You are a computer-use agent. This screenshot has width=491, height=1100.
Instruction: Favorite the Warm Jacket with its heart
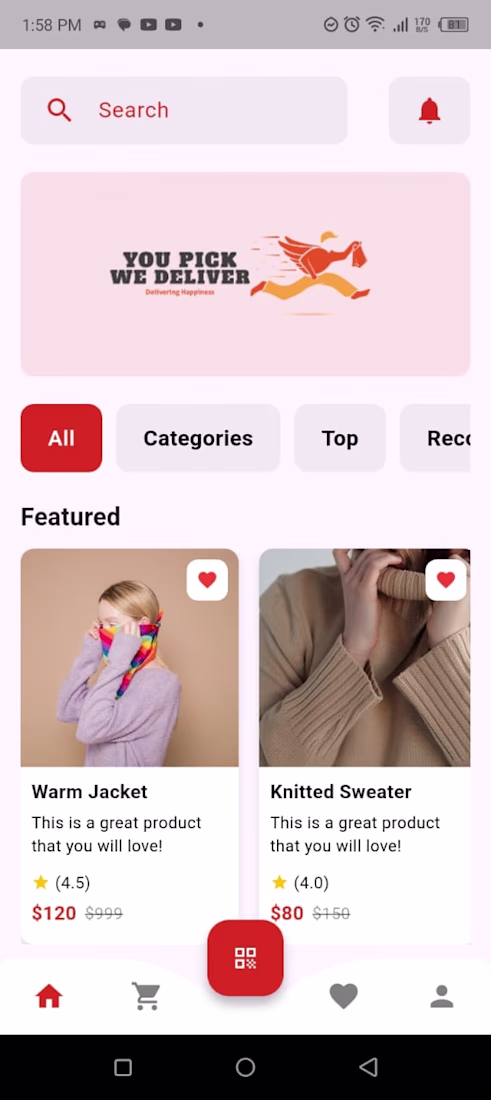tap(207, 579)
